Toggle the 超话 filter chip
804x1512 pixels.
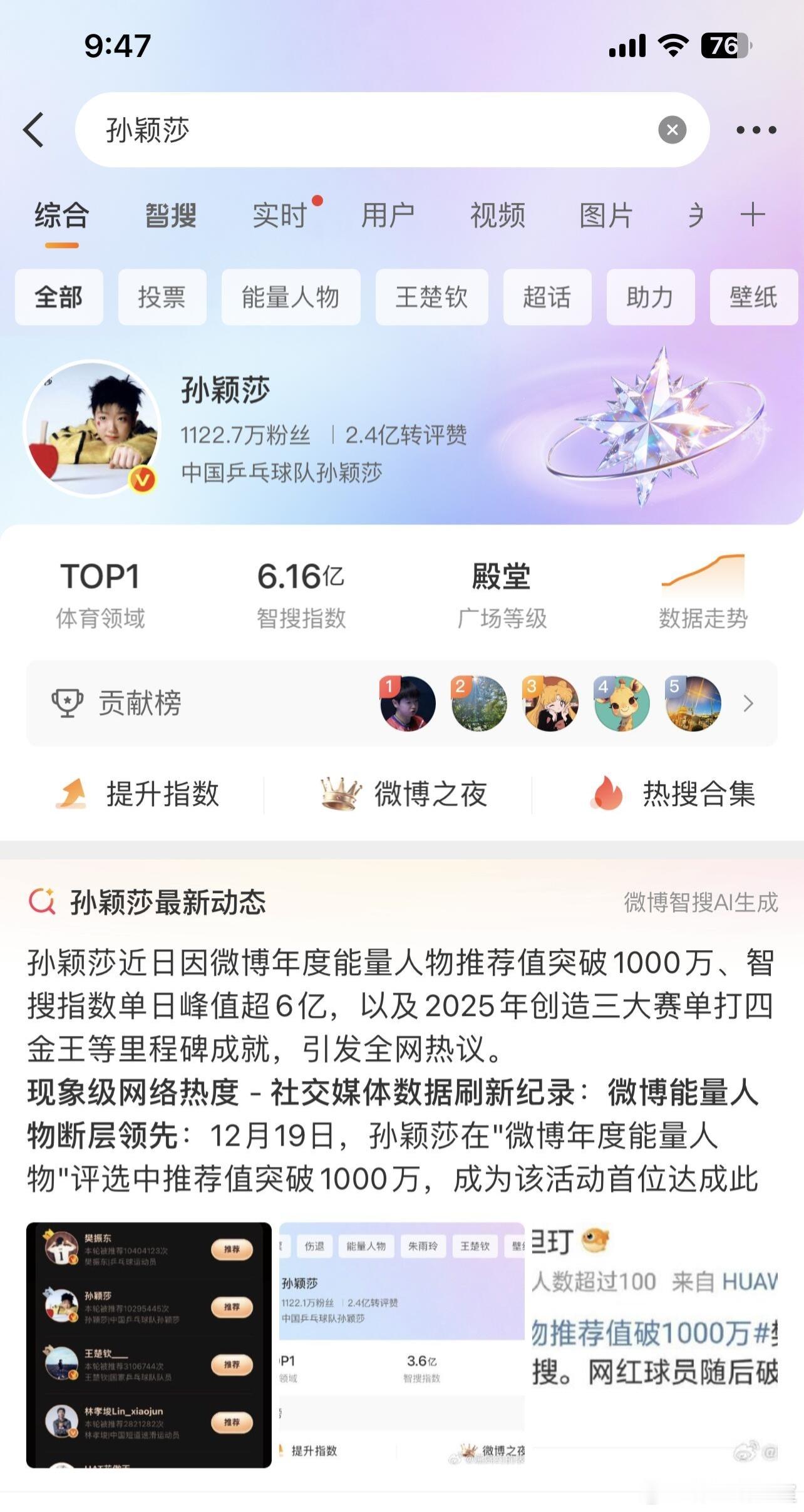click(547, 298)
